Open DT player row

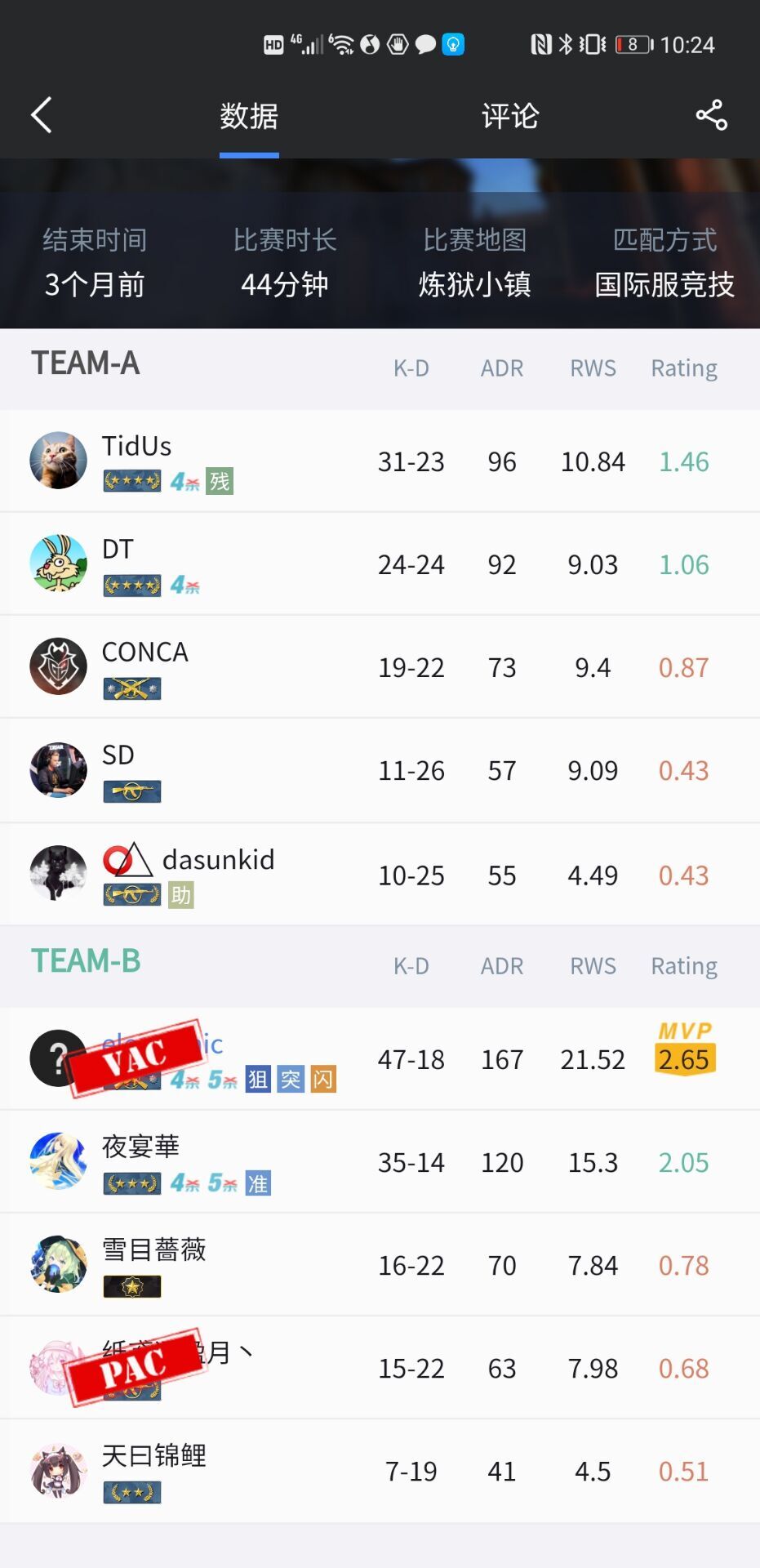pos(380,564)
